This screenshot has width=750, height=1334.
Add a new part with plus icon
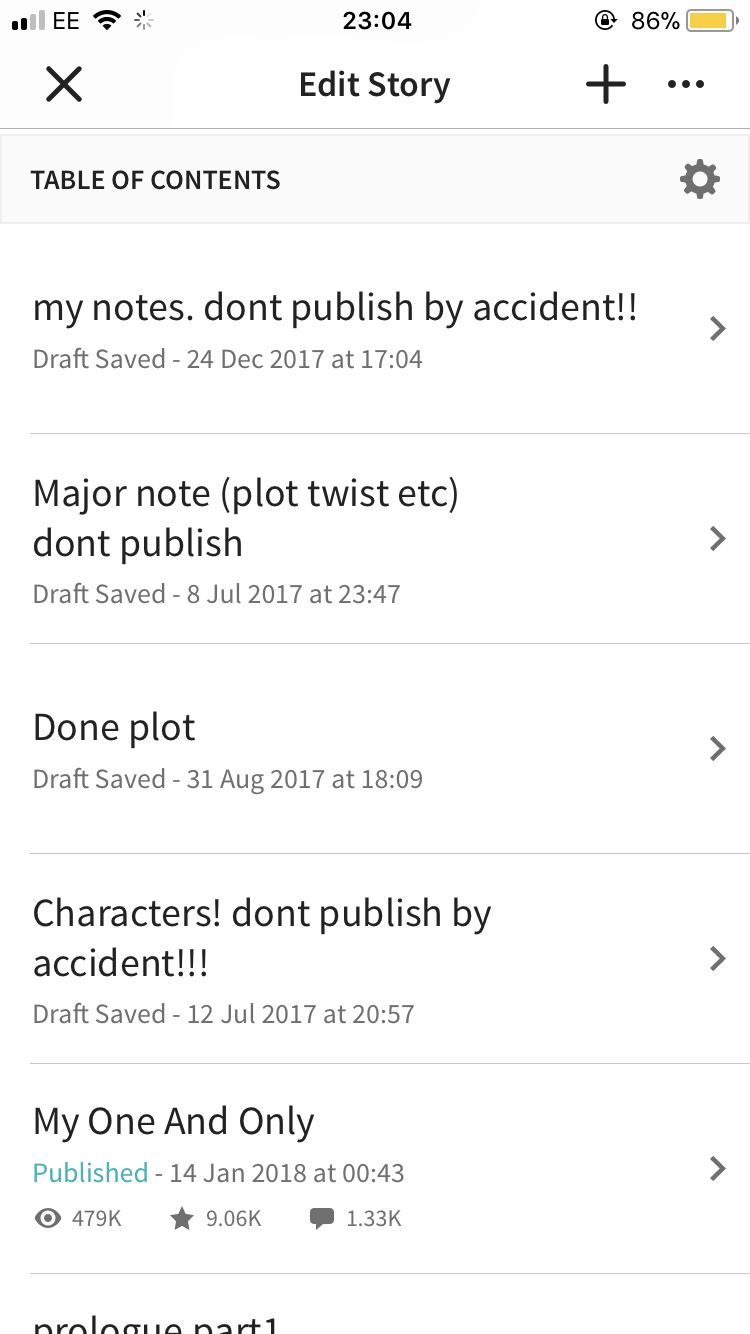tap(606, 85)
